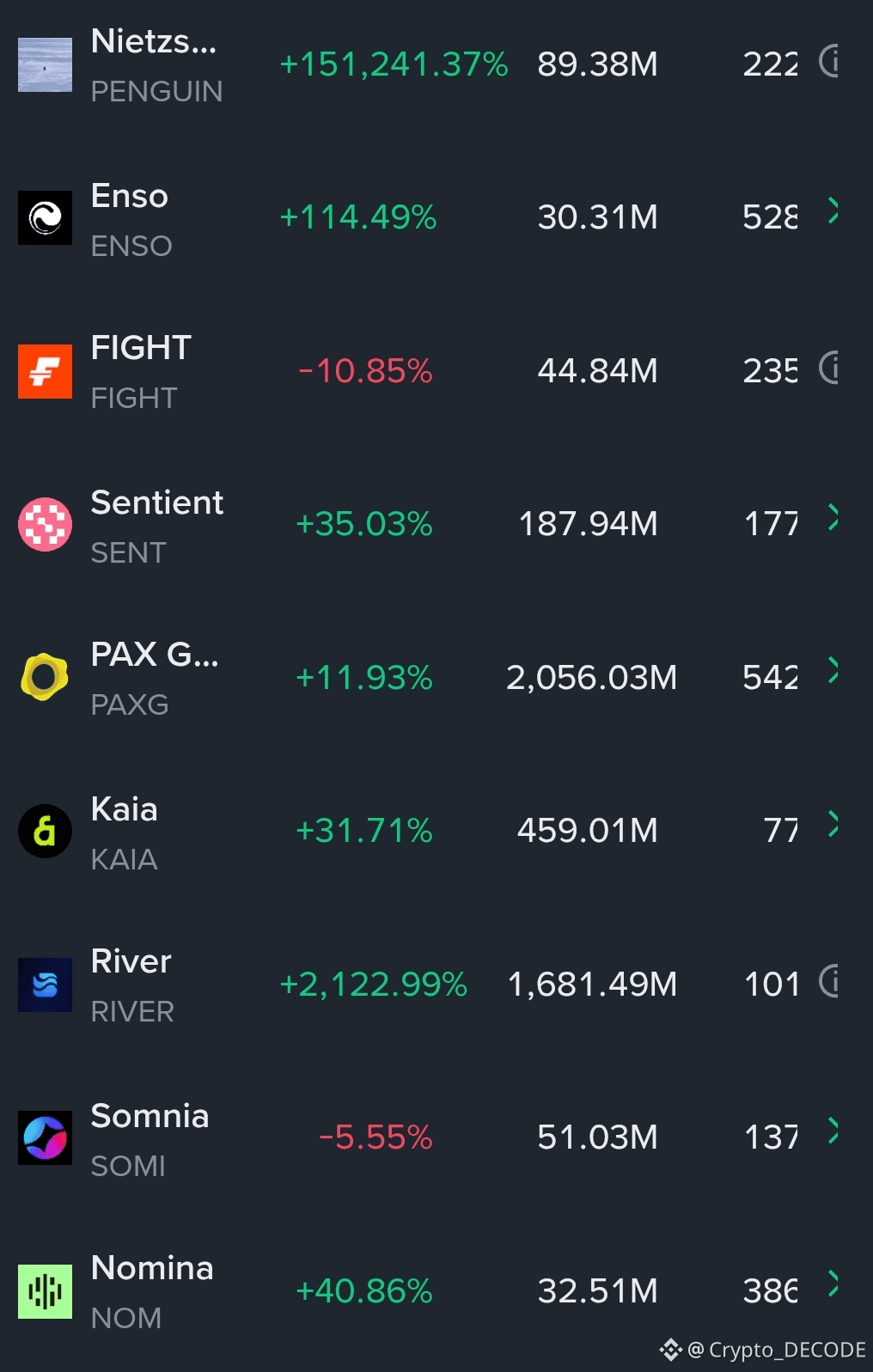Open the Kaia token row
873x1372 pixels.
pos(125,832)
